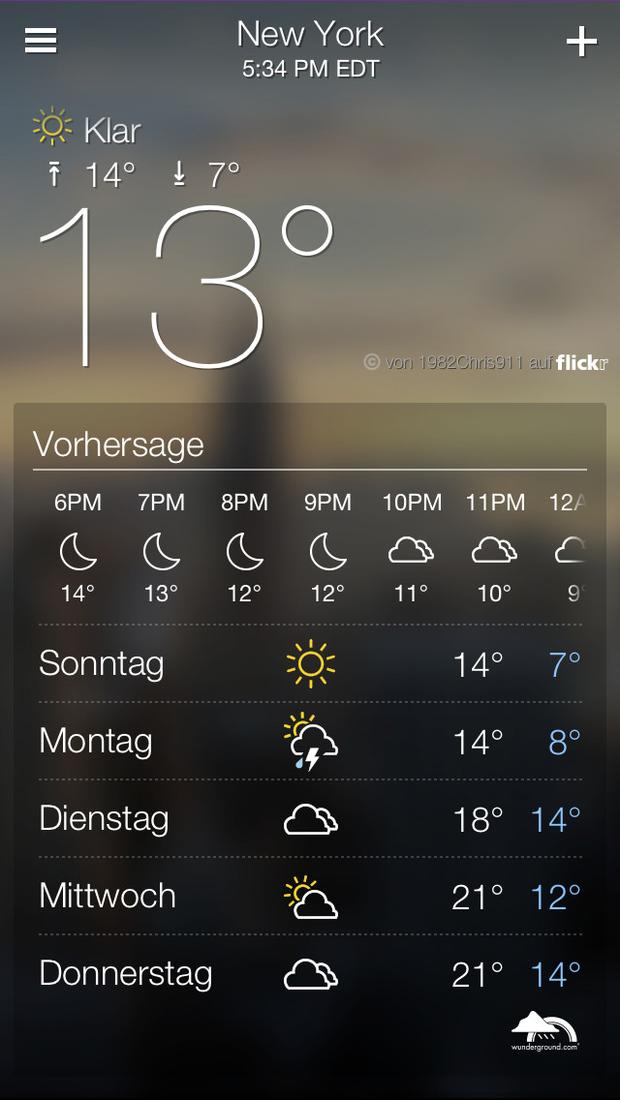Open the flickr photo credit link
Screen dimensions: 620x1100
[x=485, y=362]
